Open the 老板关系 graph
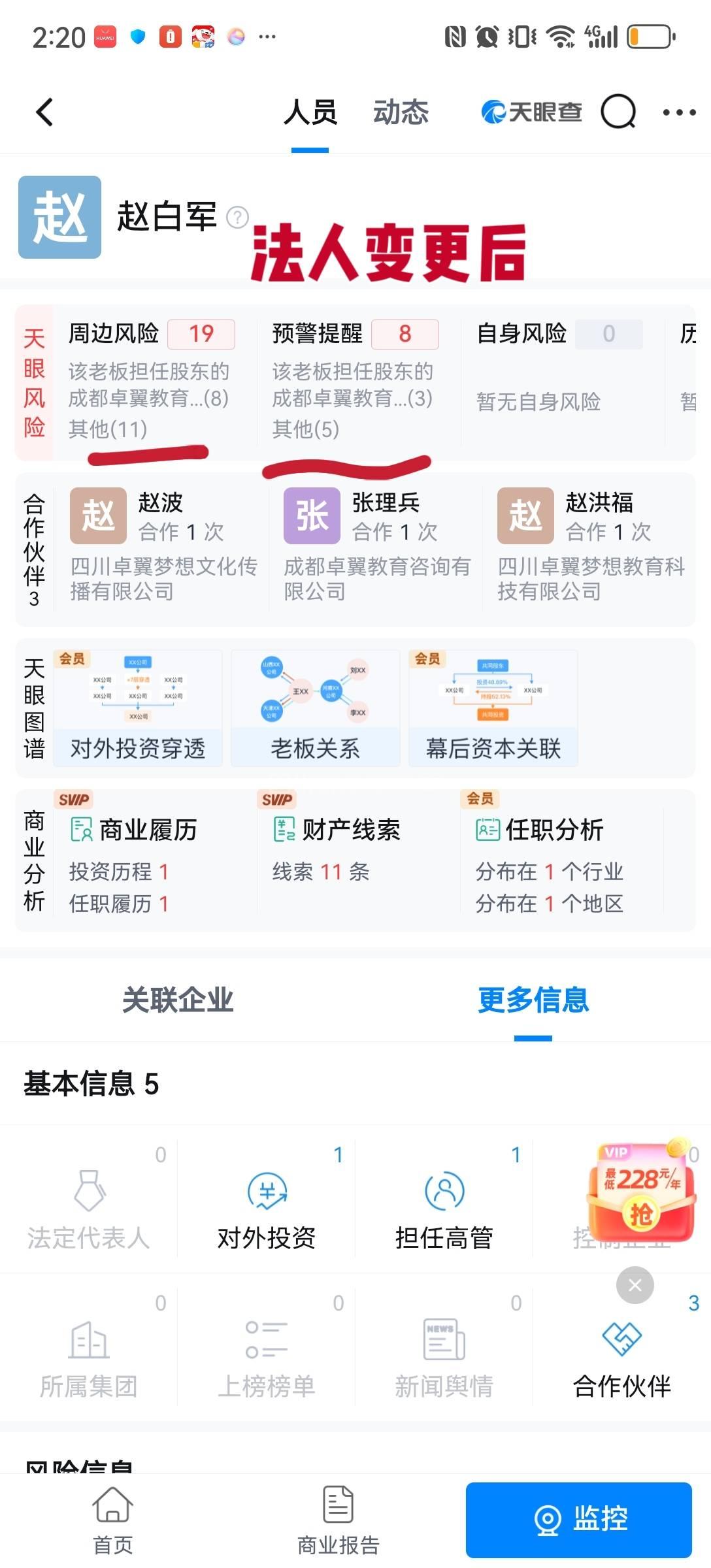 316,709
